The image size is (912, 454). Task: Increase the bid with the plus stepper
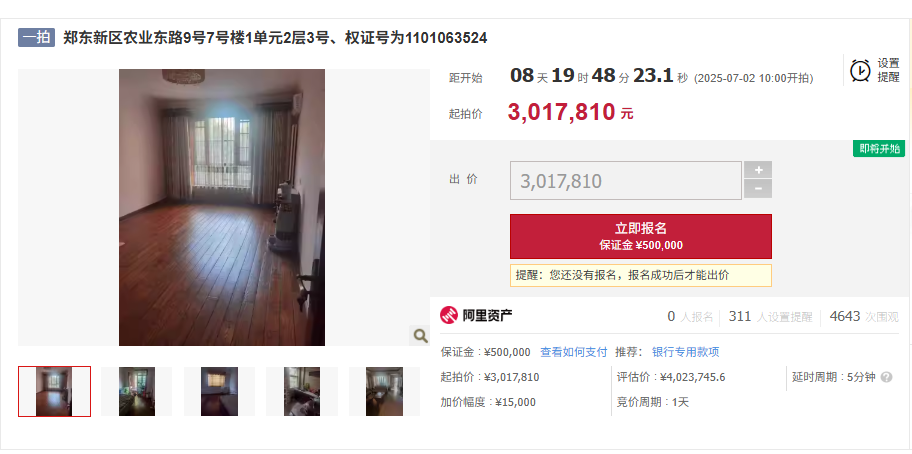click(757, 170)
